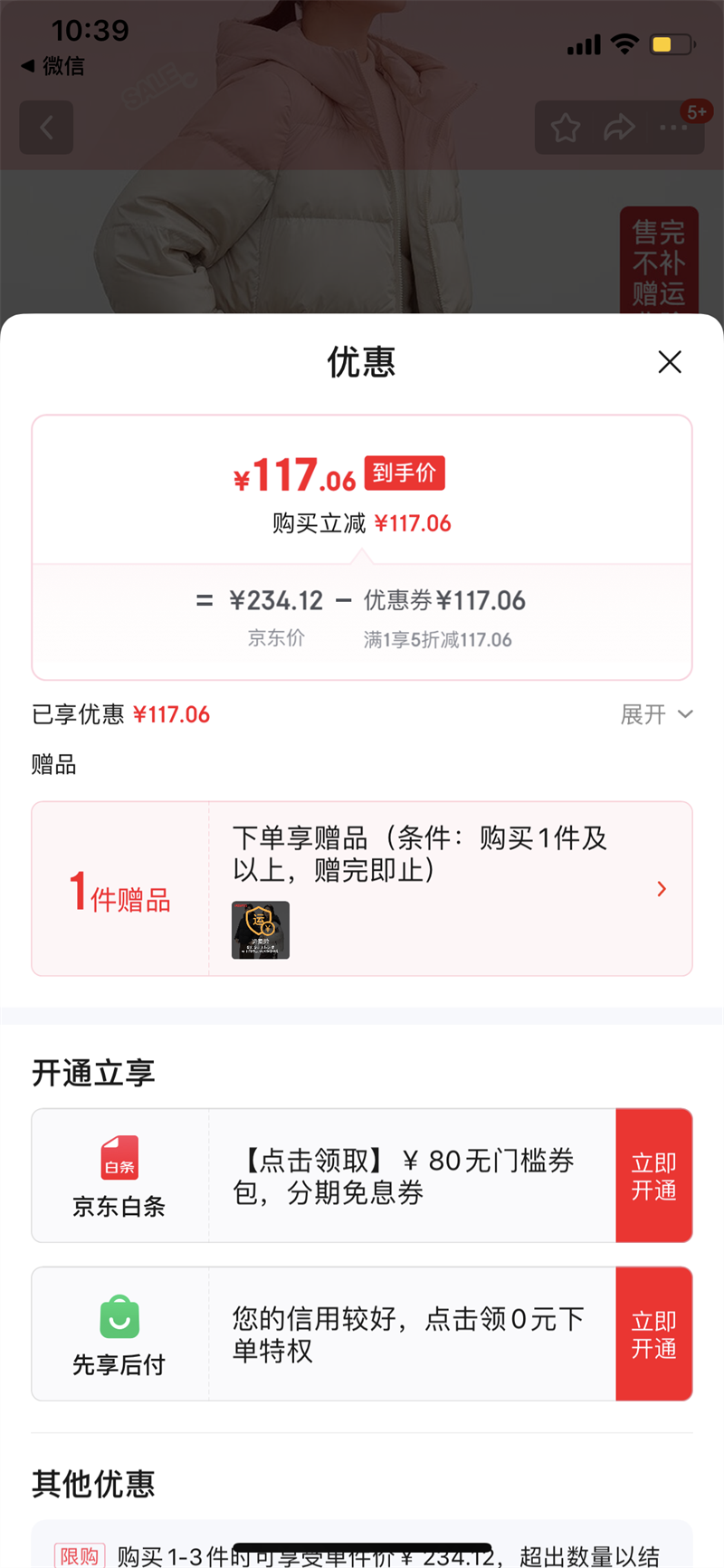Open the three-dot more menu

[x=674, y=128]
